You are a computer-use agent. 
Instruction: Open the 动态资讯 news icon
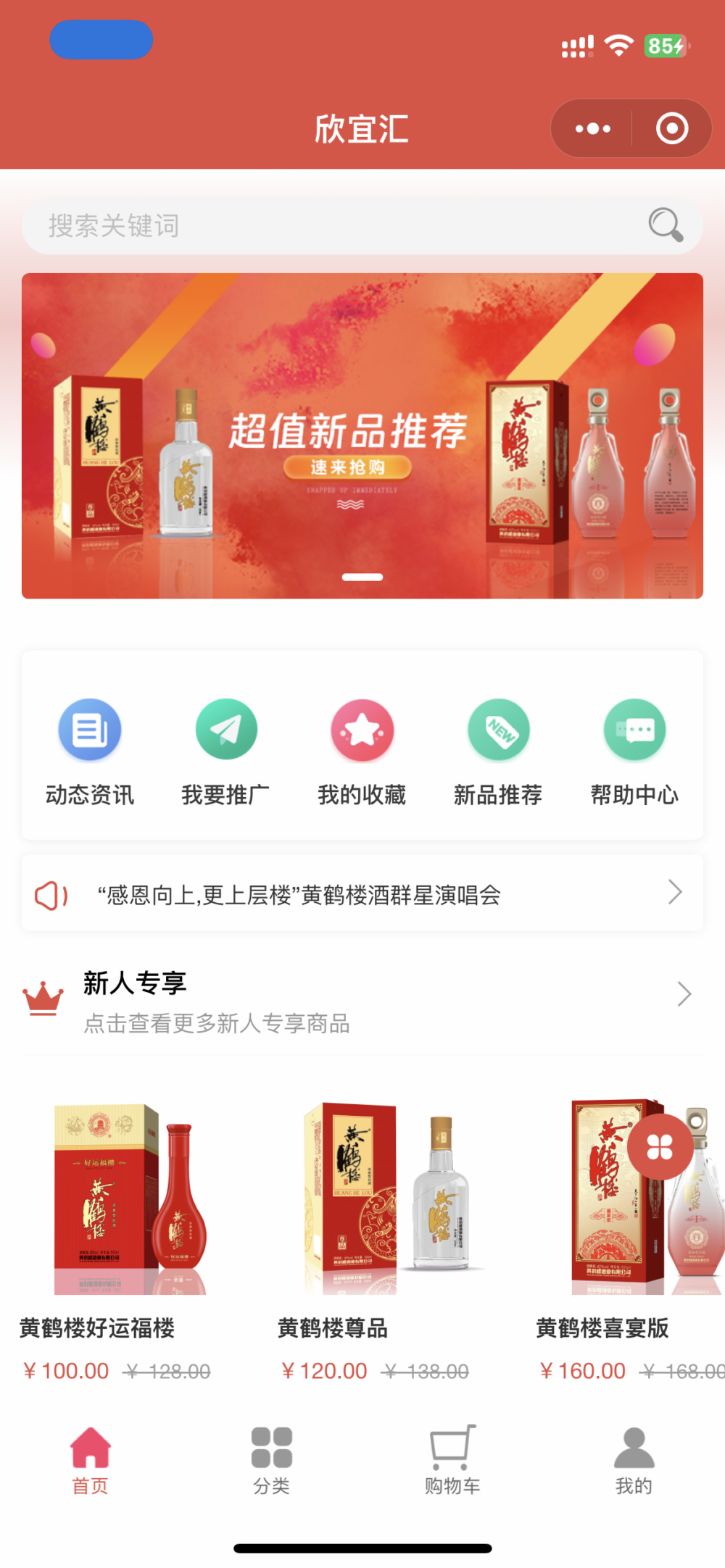(90, 730)
